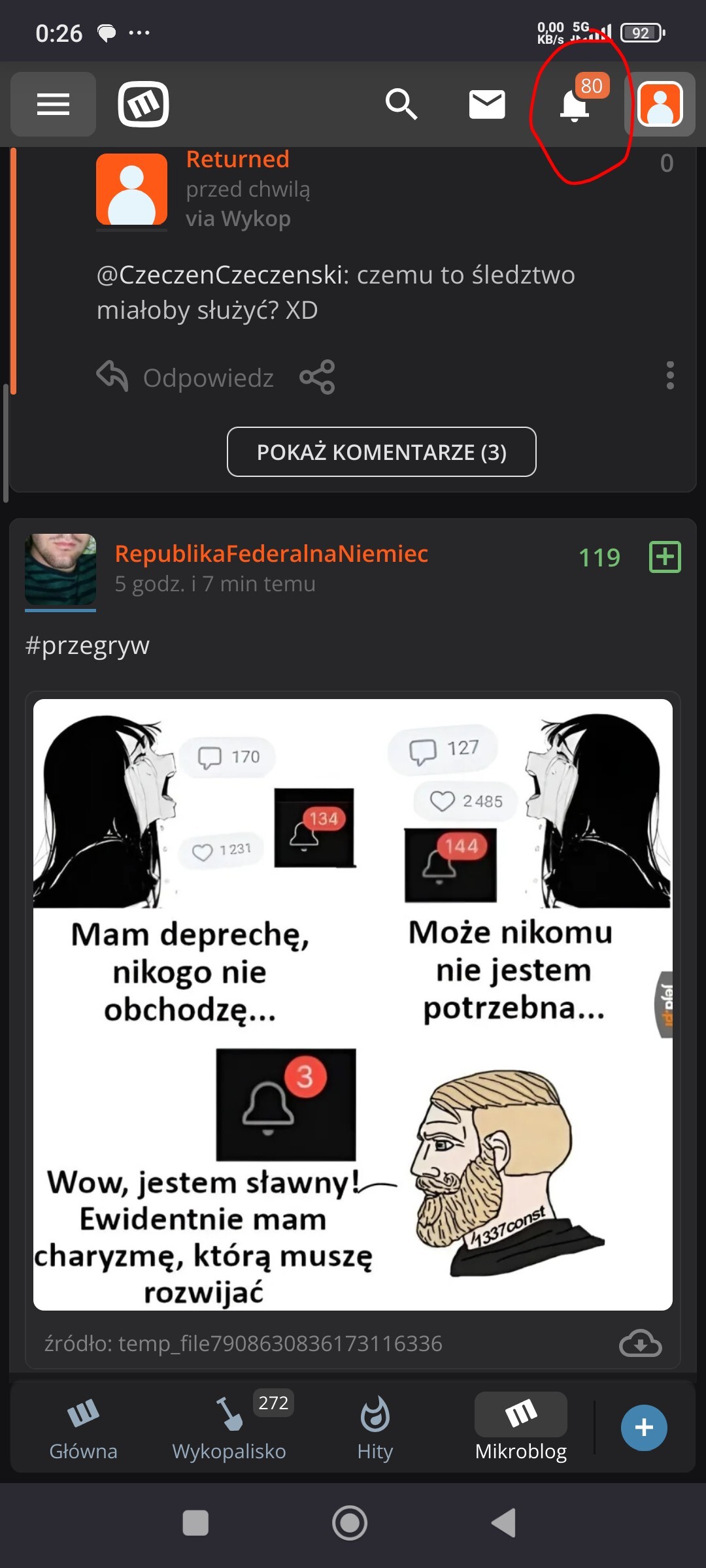This screenshot has width=706, height=1568.
Task: Open my profile avatar menu
Action: coord(660,104)
